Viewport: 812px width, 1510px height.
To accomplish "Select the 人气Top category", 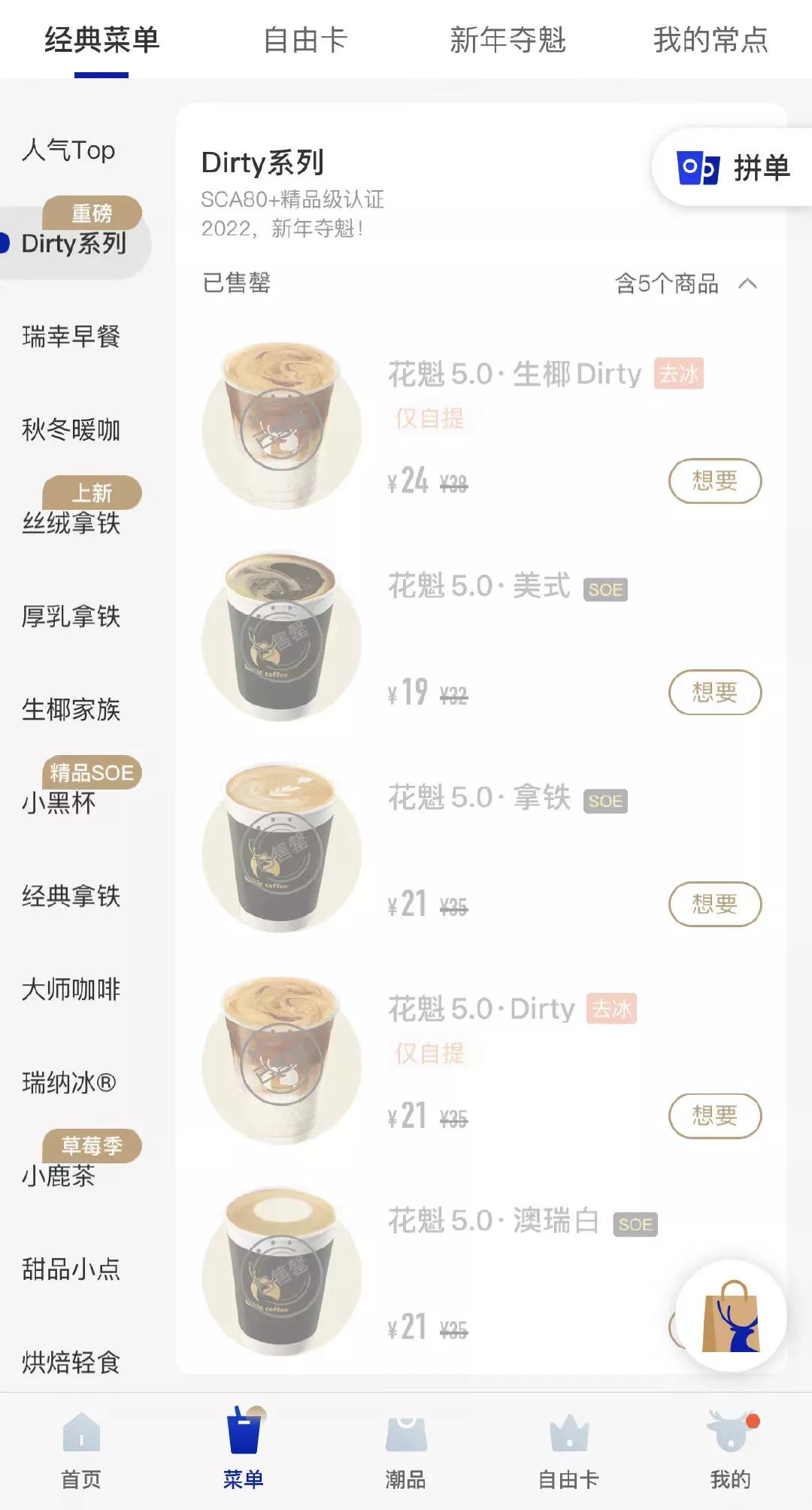I will 69,150.
